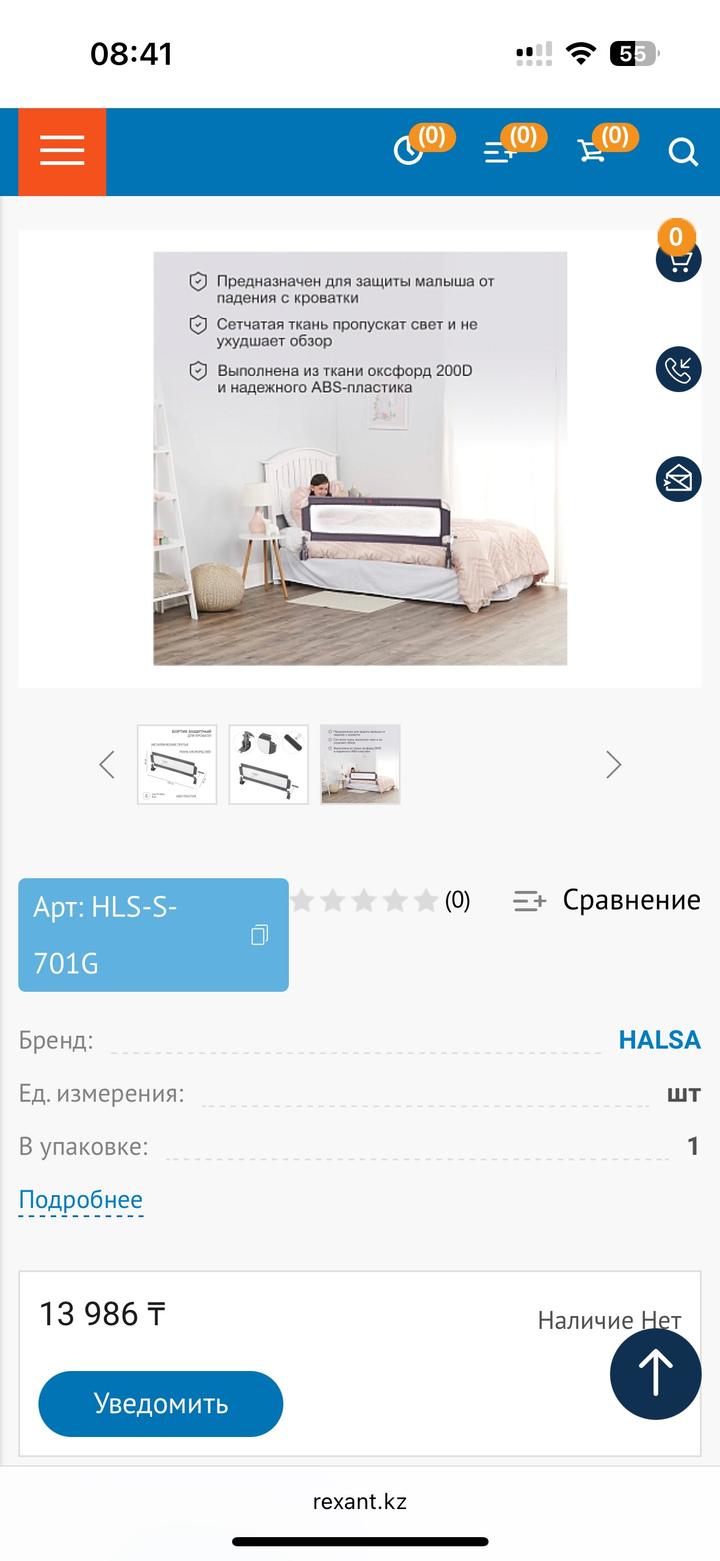Select the first dimensions thumbnail
720x1561 pixels.
coord(177,765)
